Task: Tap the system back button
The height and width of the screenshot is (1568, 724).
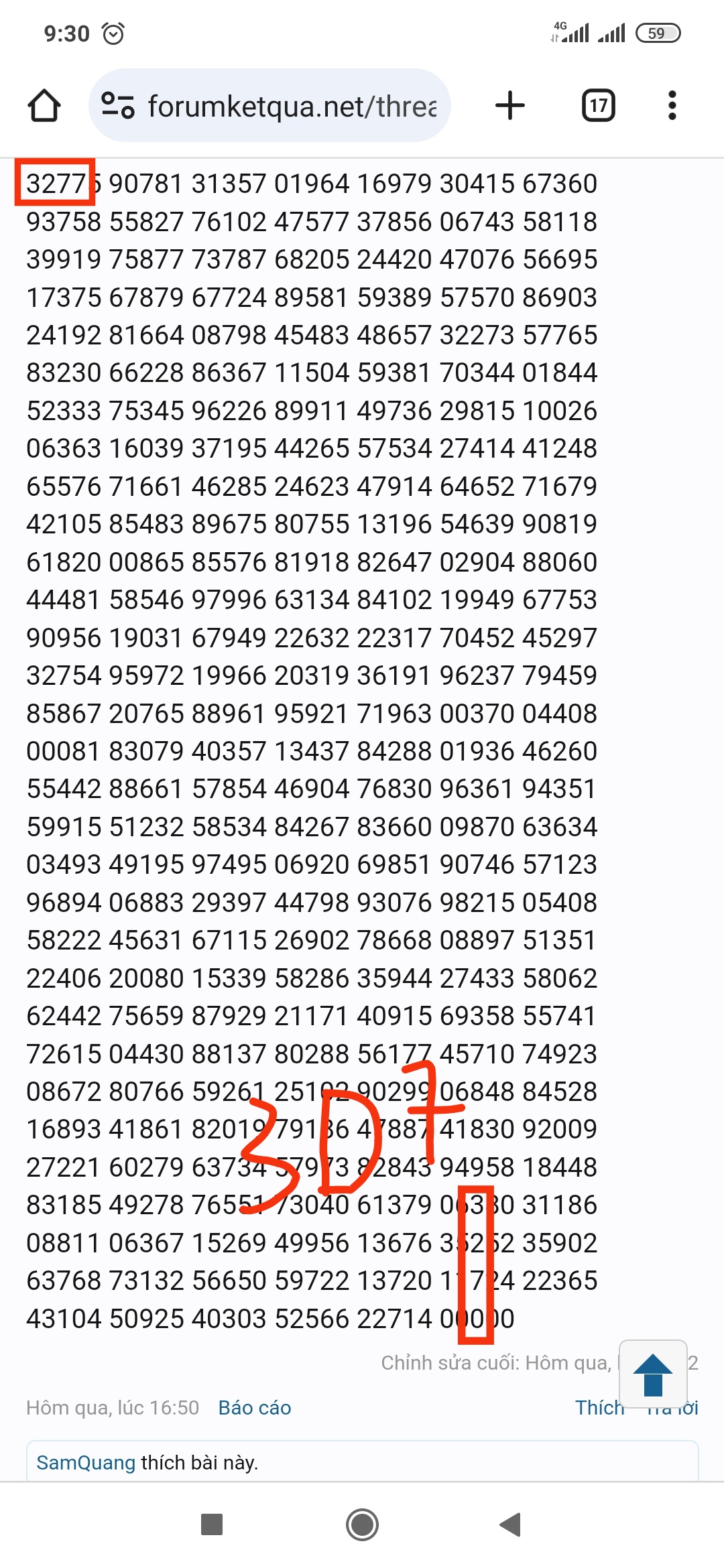Action: pyautogui.click(x=511, y=1524)
